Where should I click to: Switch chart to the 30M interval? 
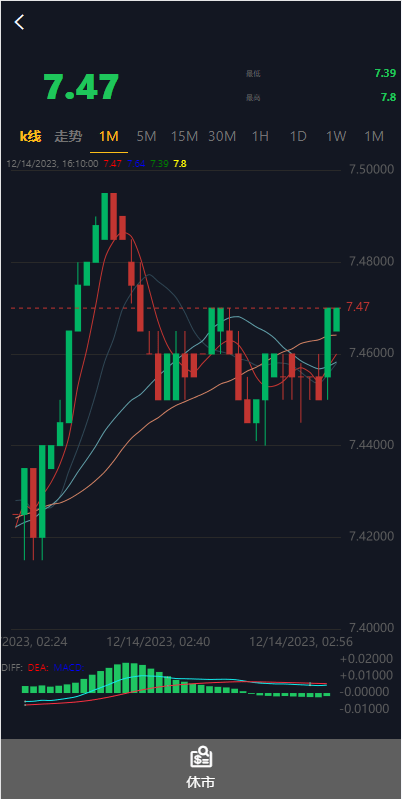click(222, 136)
